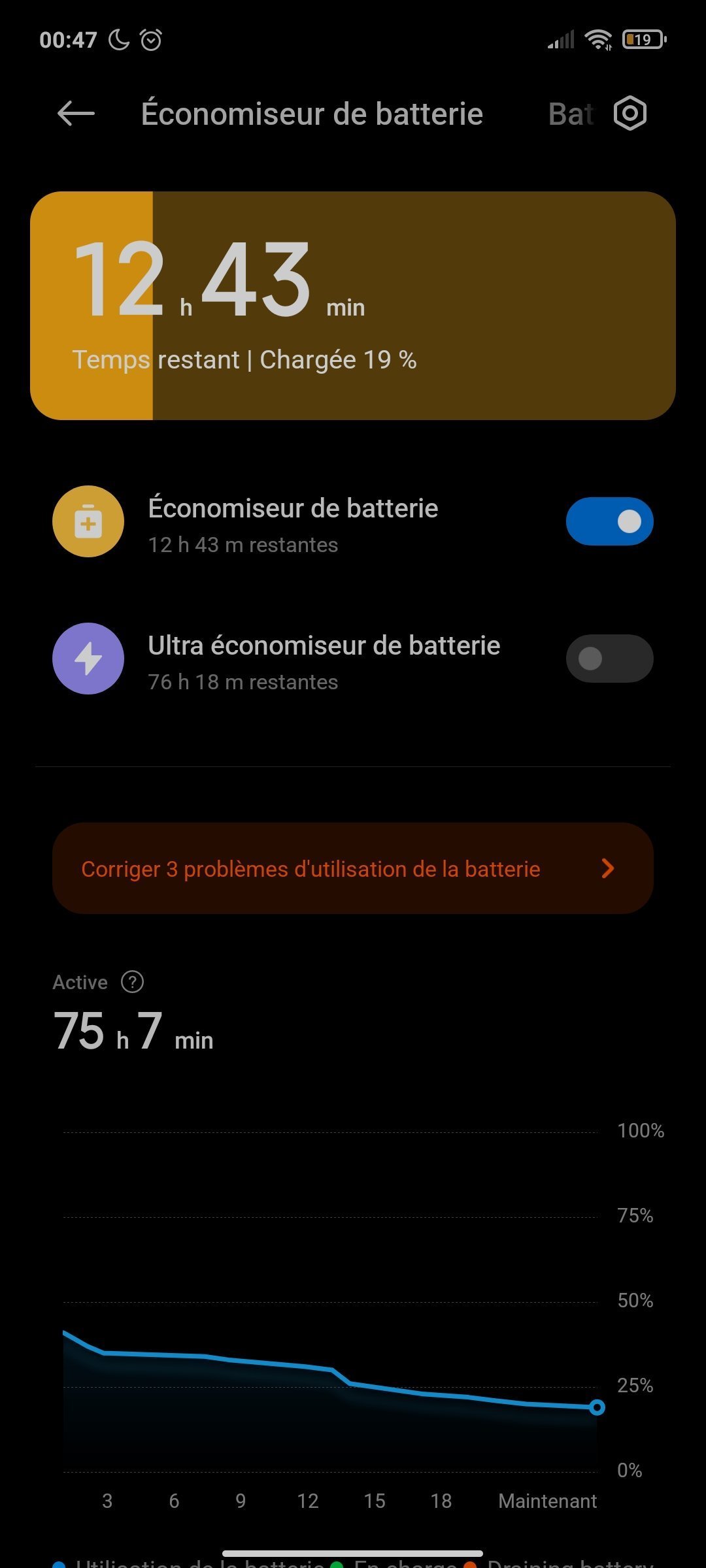Switch to the partially visible Batterie tab
This screenshot has width=706, height=1568.
click(571, 114)
